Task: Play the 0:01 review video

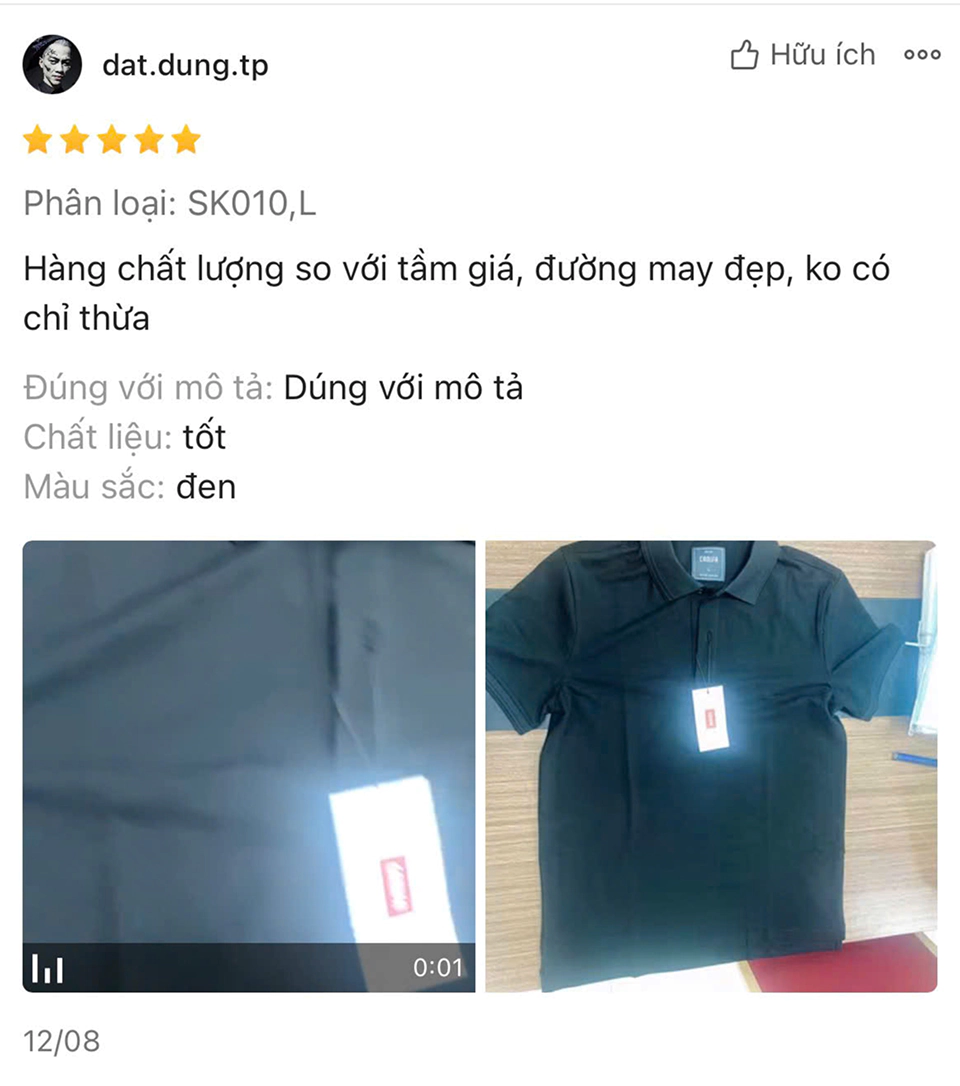Action: [248, 766]
